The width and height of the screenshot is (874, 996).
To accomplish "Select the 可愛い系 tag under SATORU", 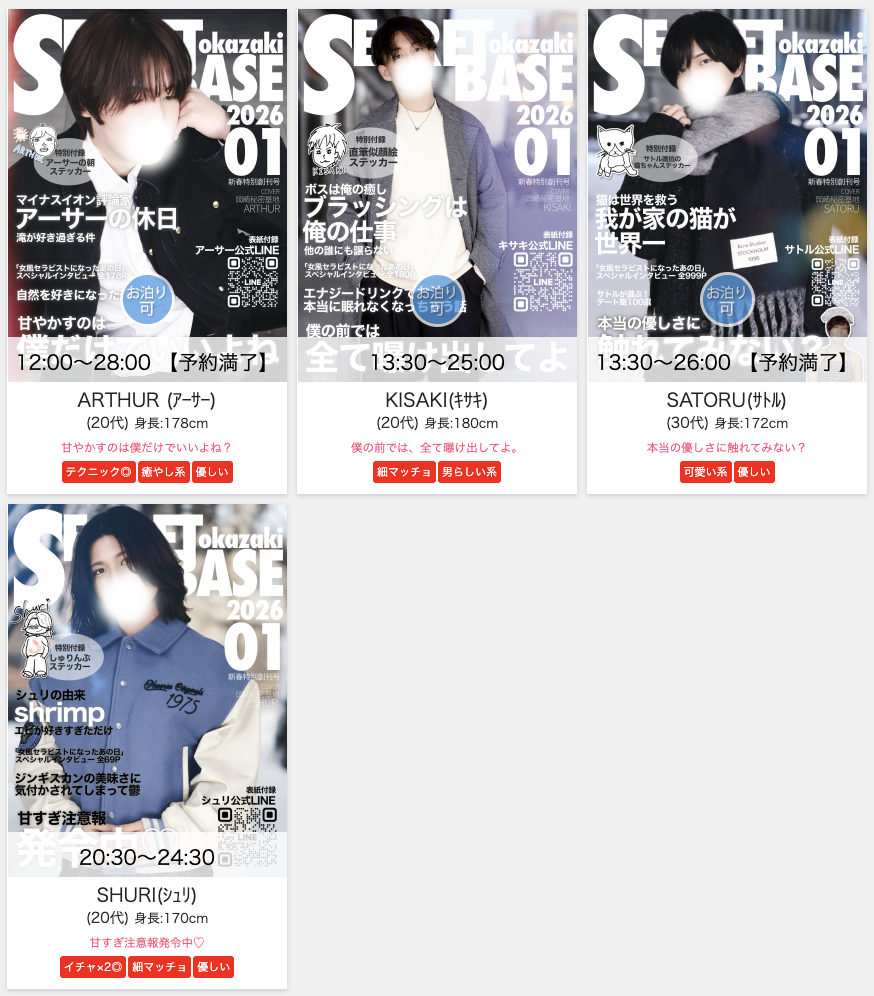I will tap(705, 472).
